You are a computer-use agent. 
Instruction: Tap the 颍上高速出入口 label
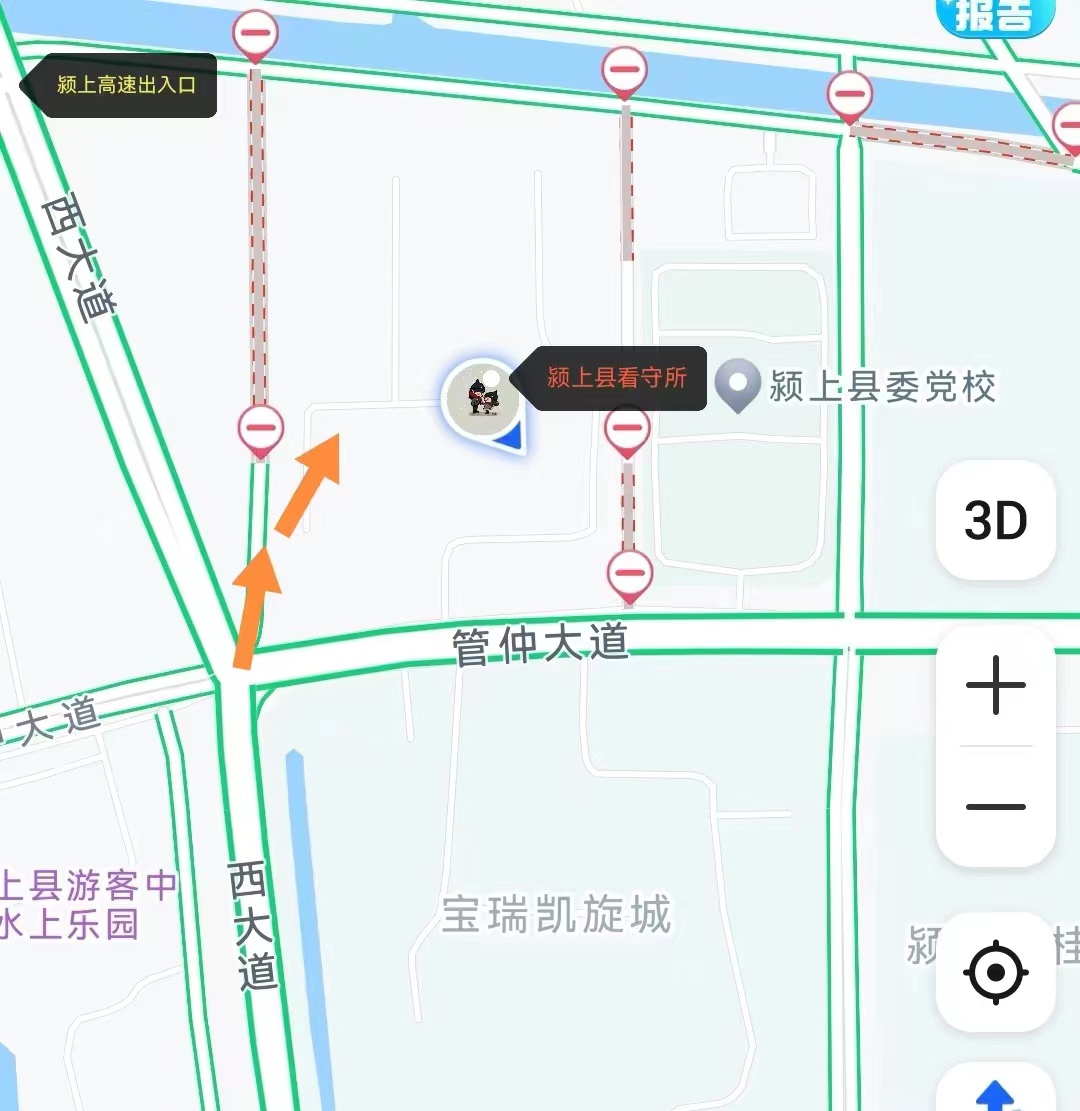tap(125, 85)
